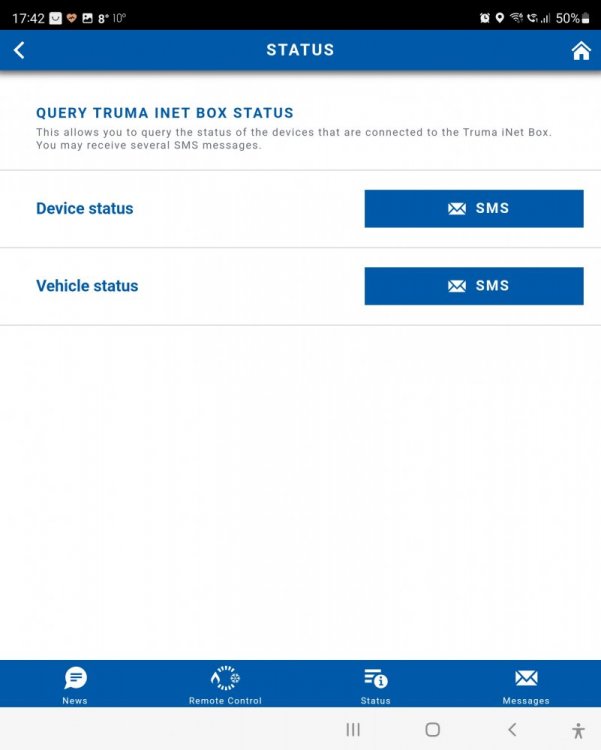Send SMS to query Device status
The height and width of the screenshot is (750, 601).
pyautogui.click(x=473, y=209)
